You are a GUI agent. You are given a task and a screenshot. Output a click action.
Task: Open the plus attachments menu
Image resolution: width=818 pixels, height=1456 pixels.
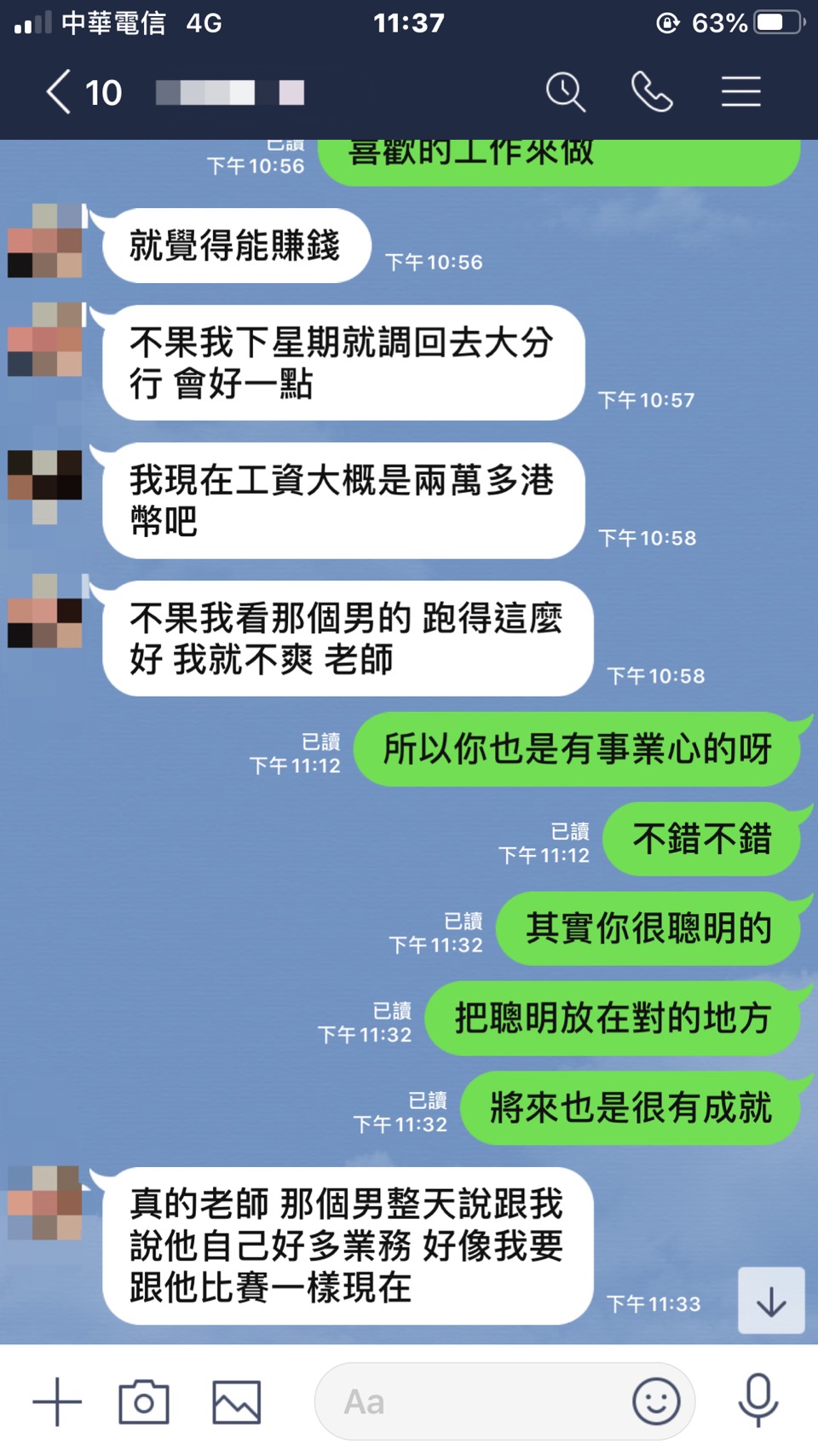coord(57,1401)
